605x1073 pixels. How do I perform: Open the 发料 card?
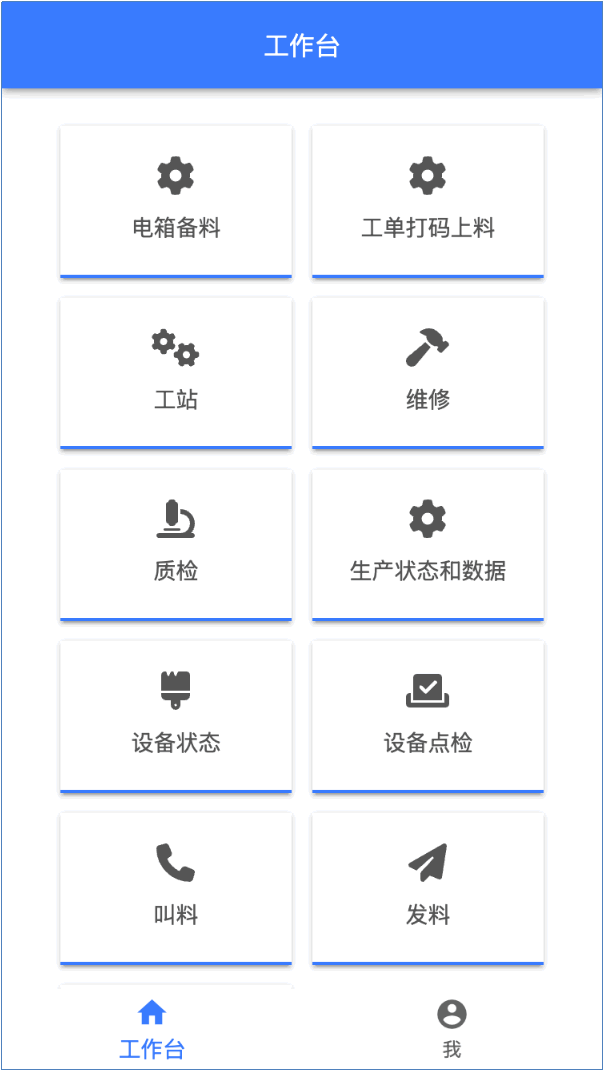(x=428, y=889)
